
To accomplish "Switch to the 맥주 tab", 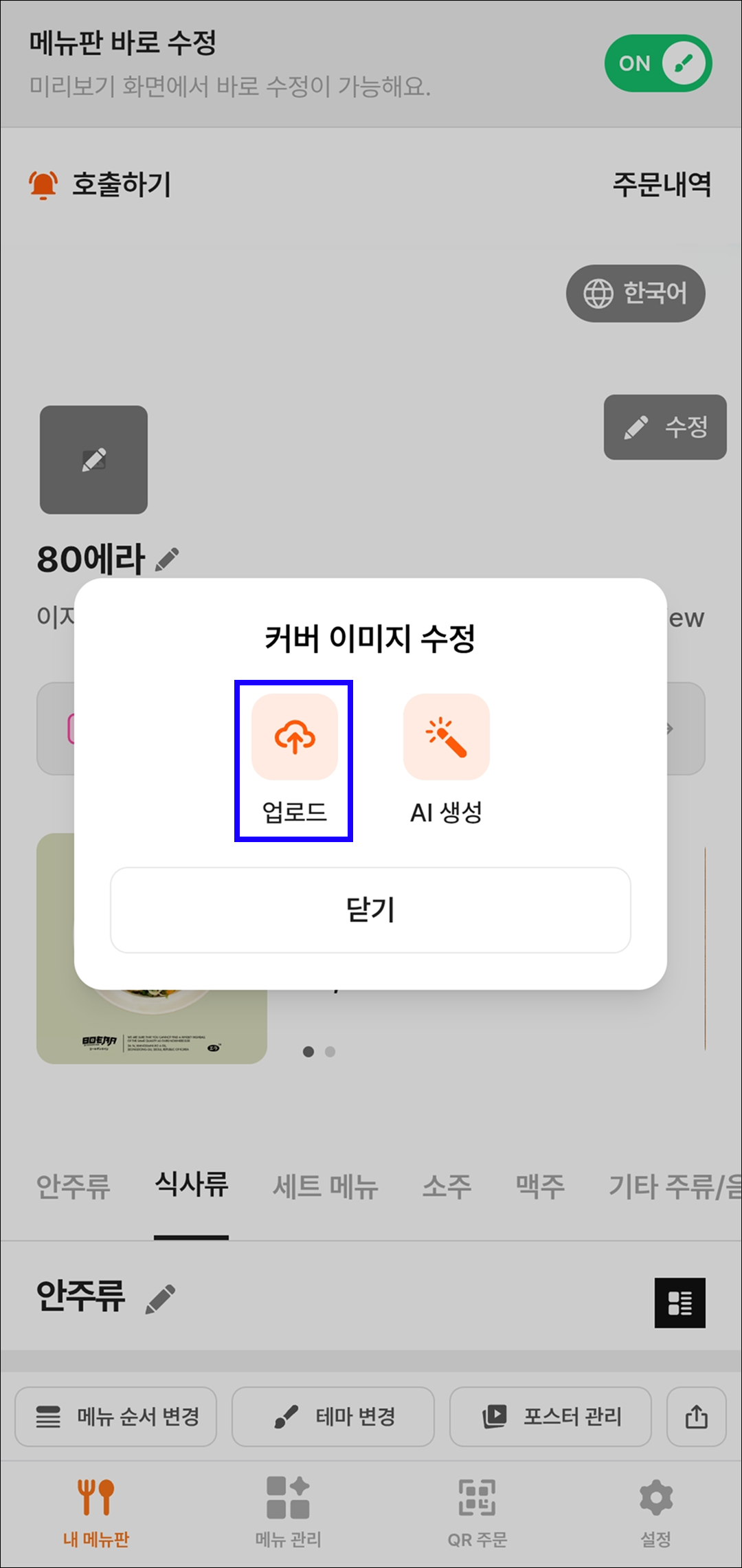I will [540, 1186].
